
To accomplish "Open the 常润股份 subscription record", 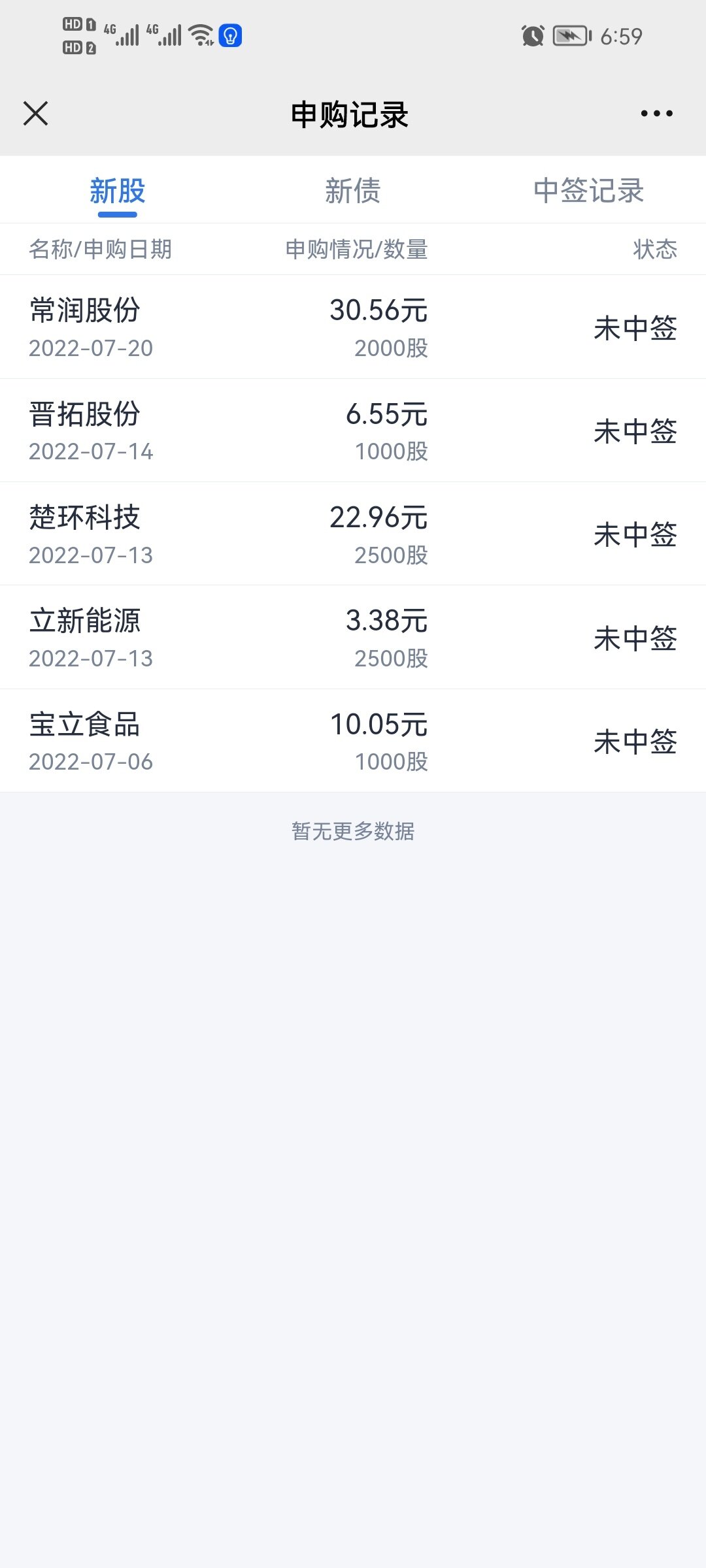I will point(353,327).
